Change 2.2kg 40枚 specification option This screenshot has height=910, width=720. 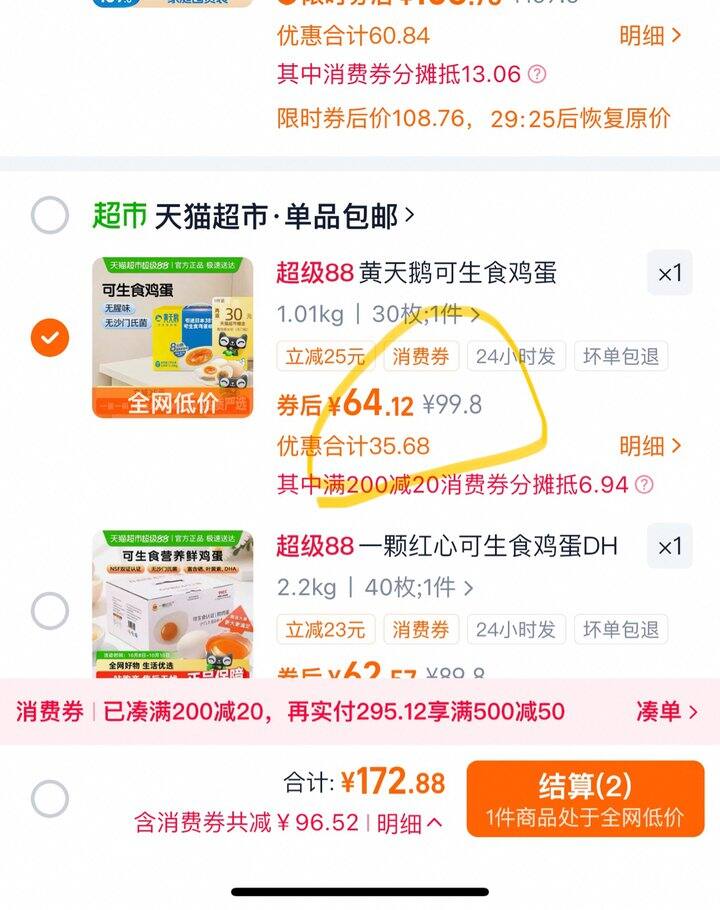click(376, 587)
